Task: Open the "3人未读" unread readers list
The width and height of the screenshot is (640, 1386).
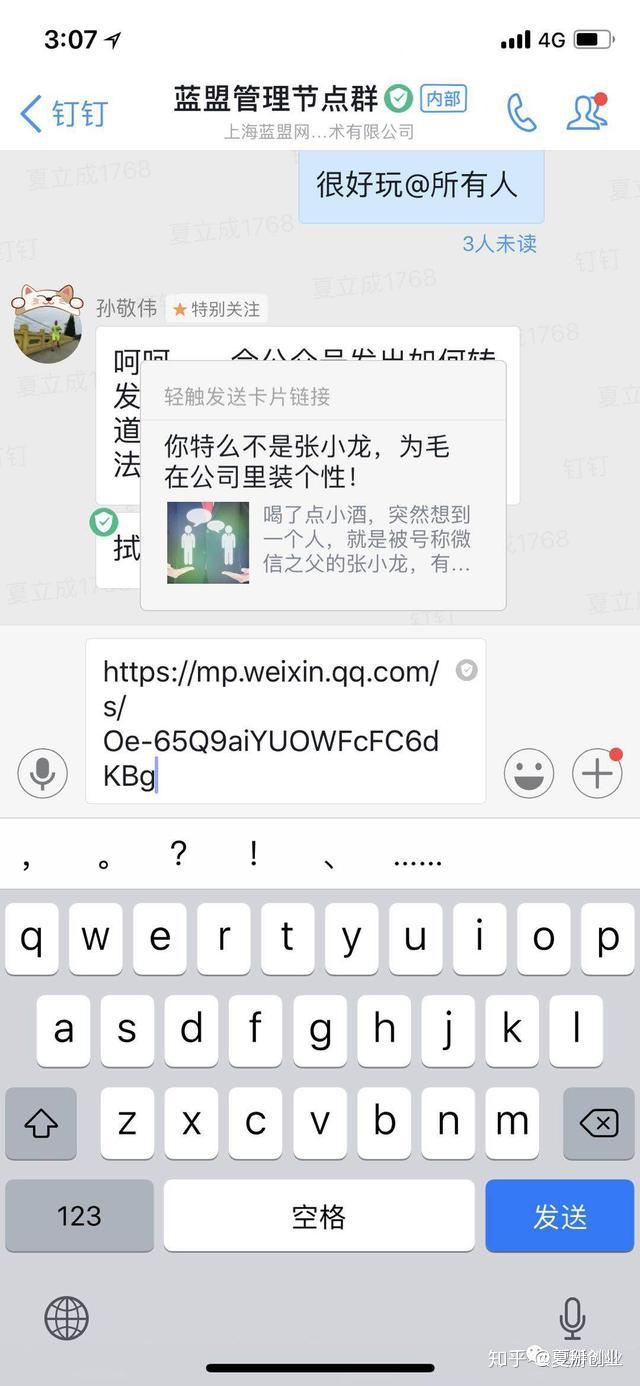Action: tap(499, 243)
